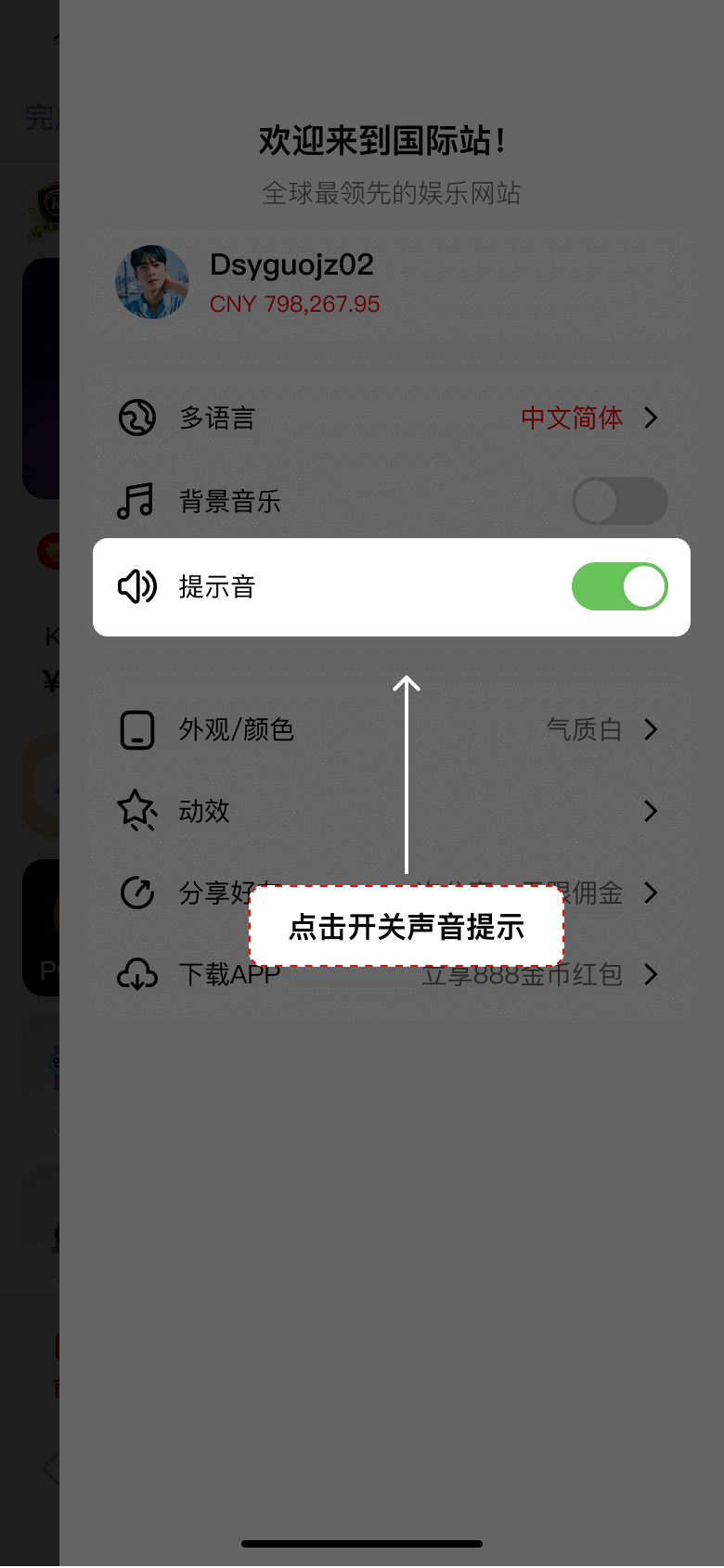724x1568 pixels.
Task: Enable the 背景音乐 background music switch
Action: tap(619, 501)
